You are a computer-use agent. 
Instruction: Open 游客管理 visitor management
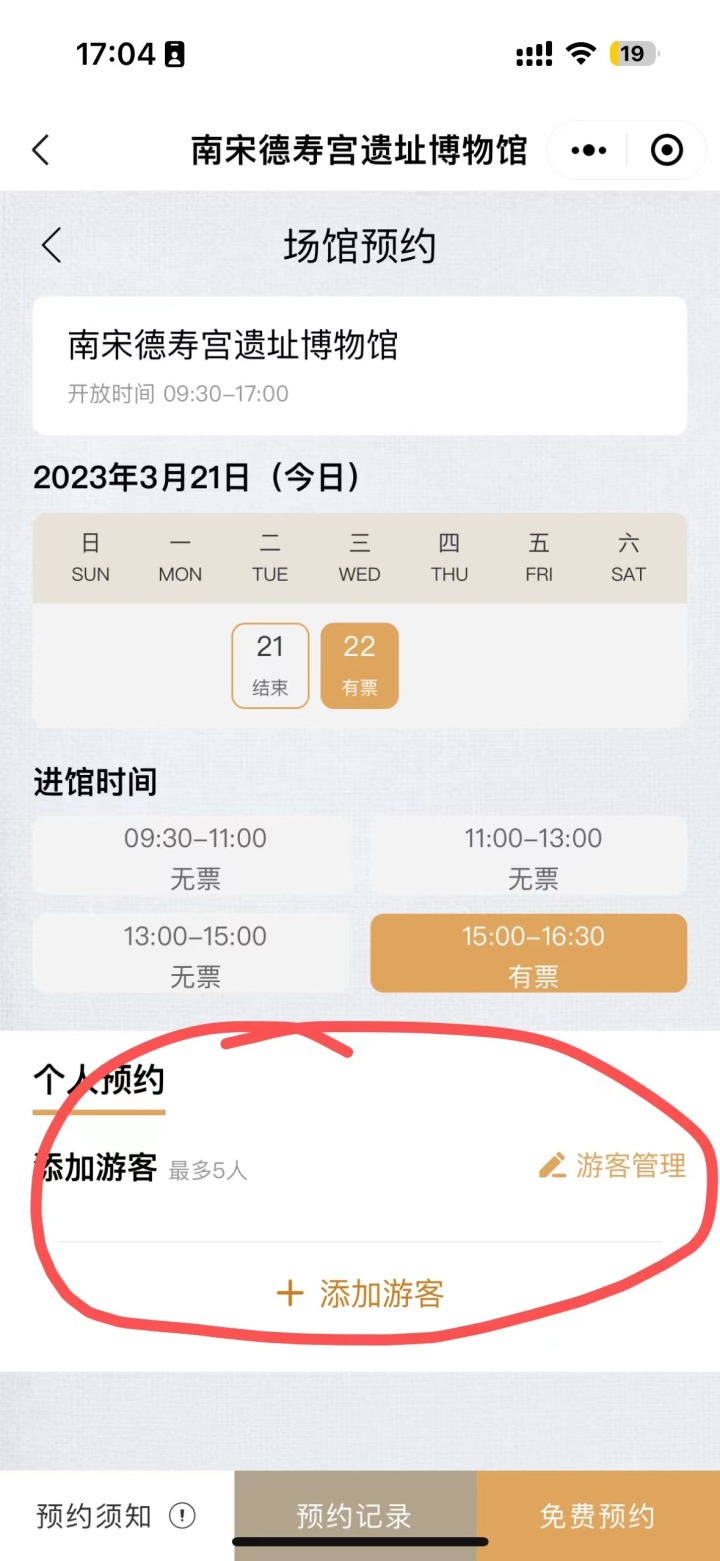[612, 1165]
